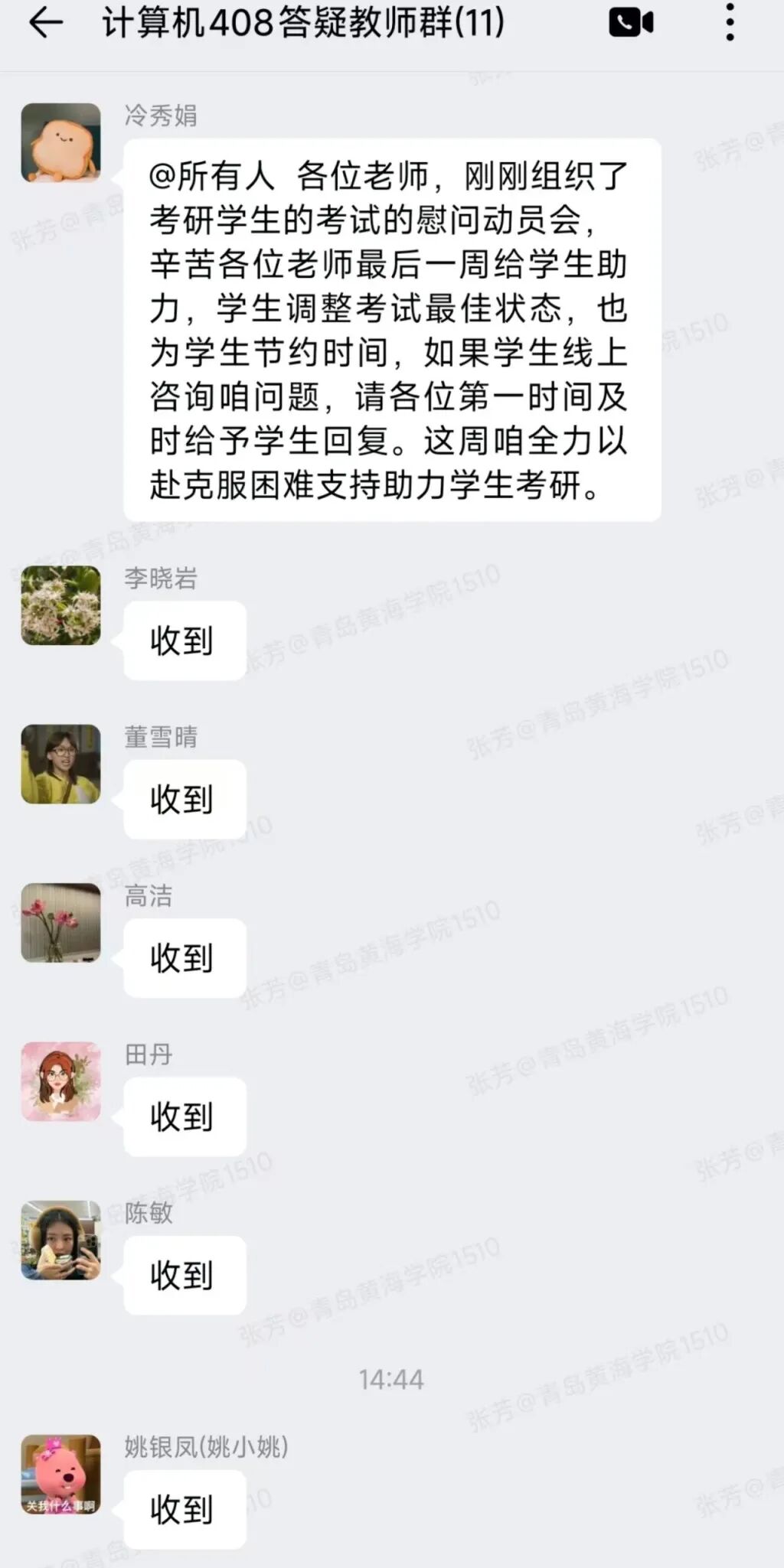784x1568 pixels.
Task: Go back from the group chat
Action: tap(44, 23)
